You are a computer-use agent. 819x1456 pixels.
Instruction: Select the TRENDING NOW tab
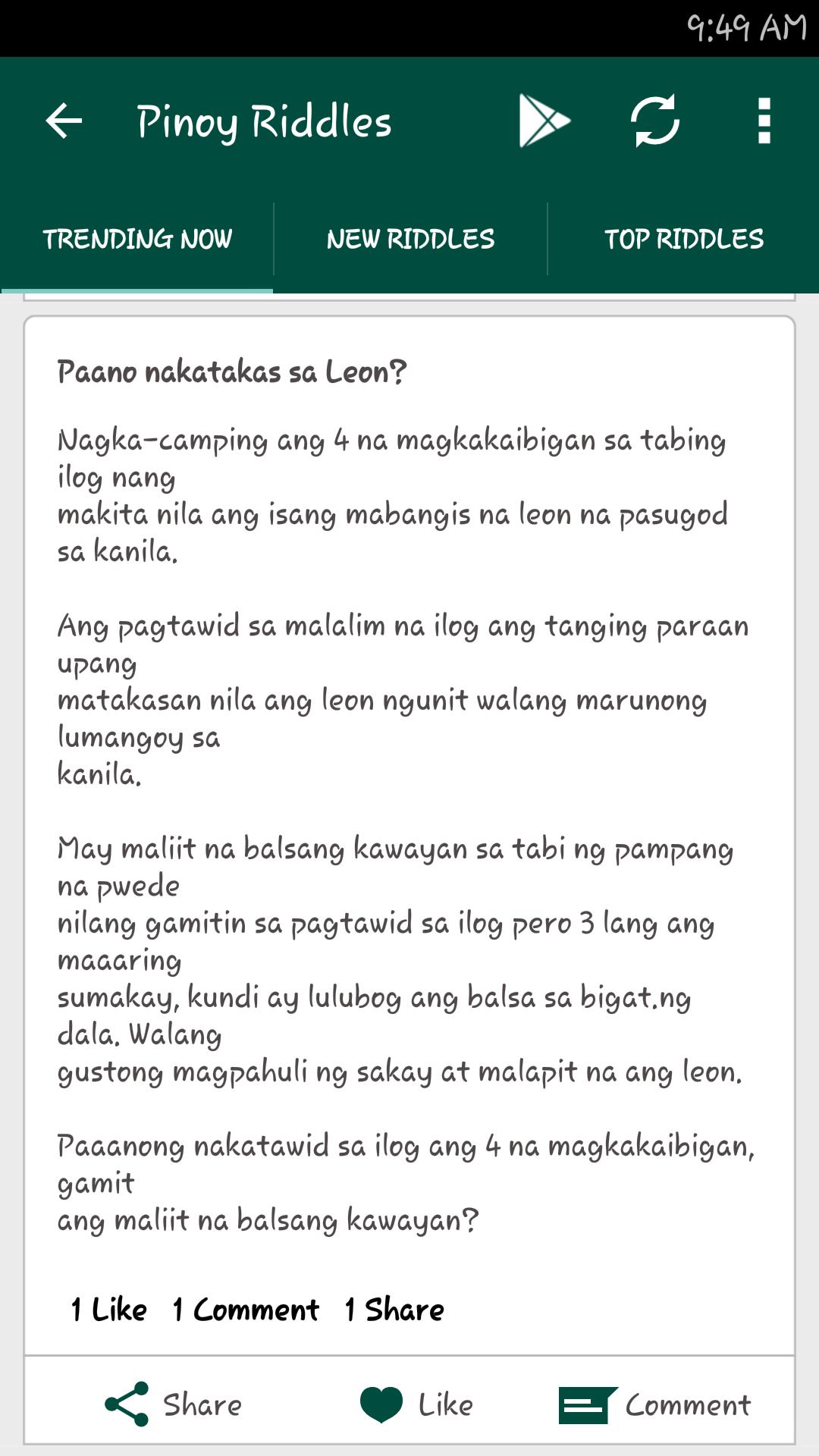137,239
